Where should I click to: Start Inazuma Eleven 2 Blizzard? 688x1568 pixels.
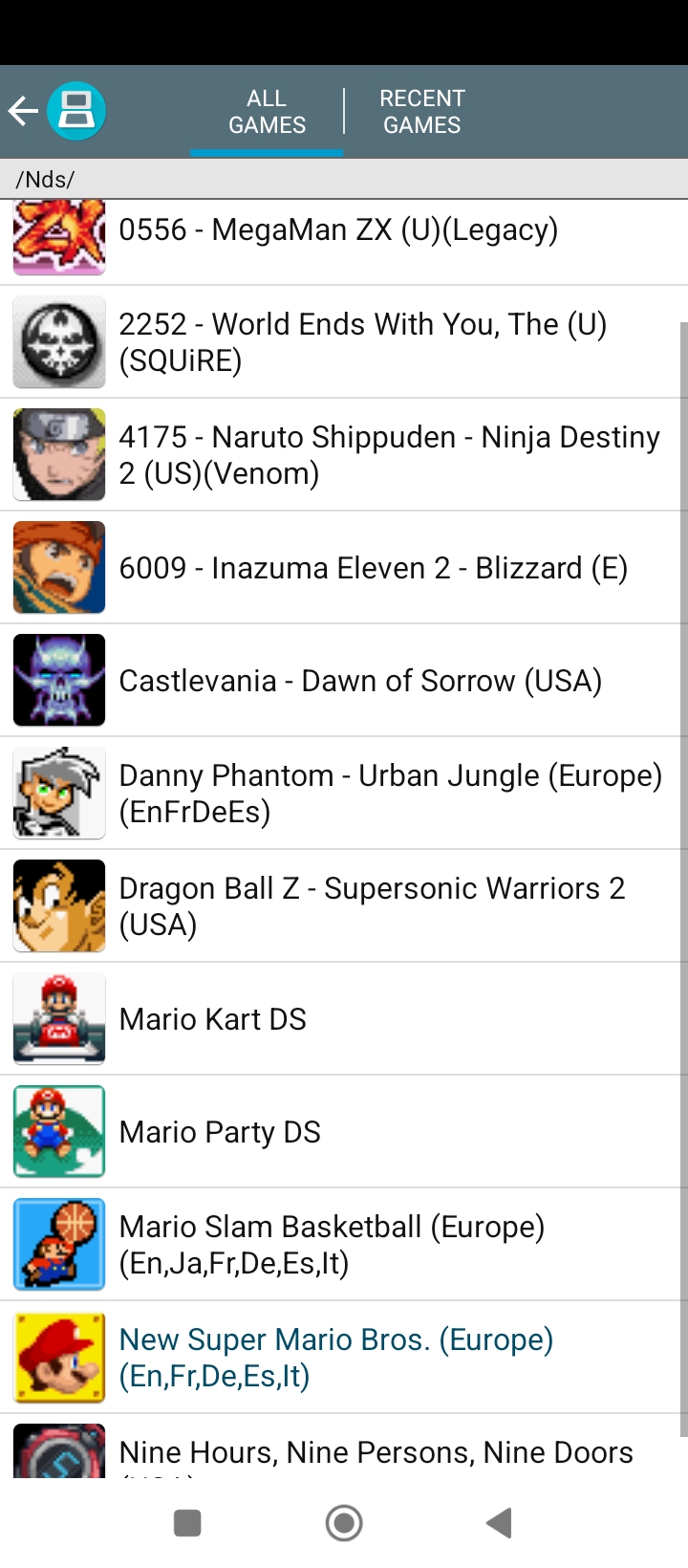point(373,568)
